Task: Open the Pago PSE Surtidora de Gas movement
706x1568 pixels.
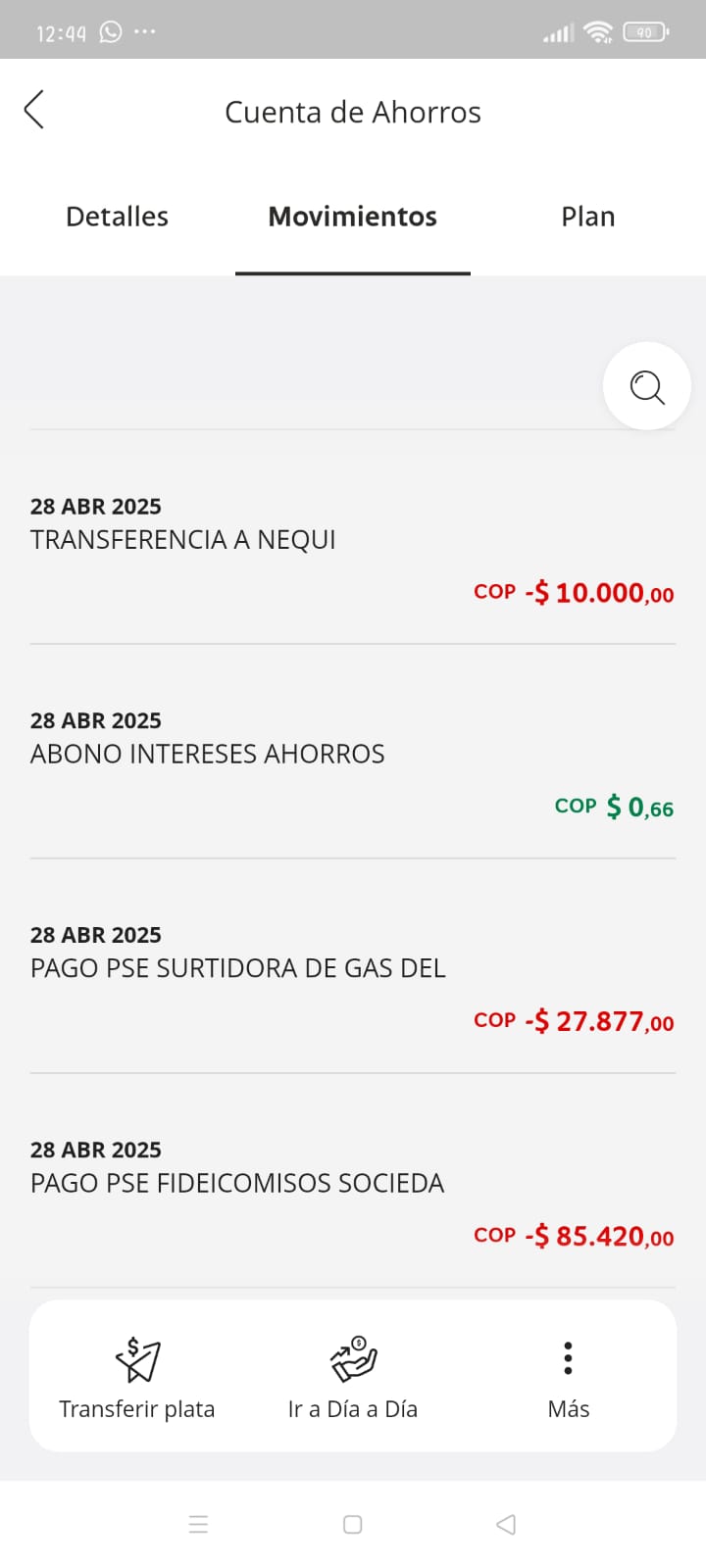Action: [x=352, y=978]
